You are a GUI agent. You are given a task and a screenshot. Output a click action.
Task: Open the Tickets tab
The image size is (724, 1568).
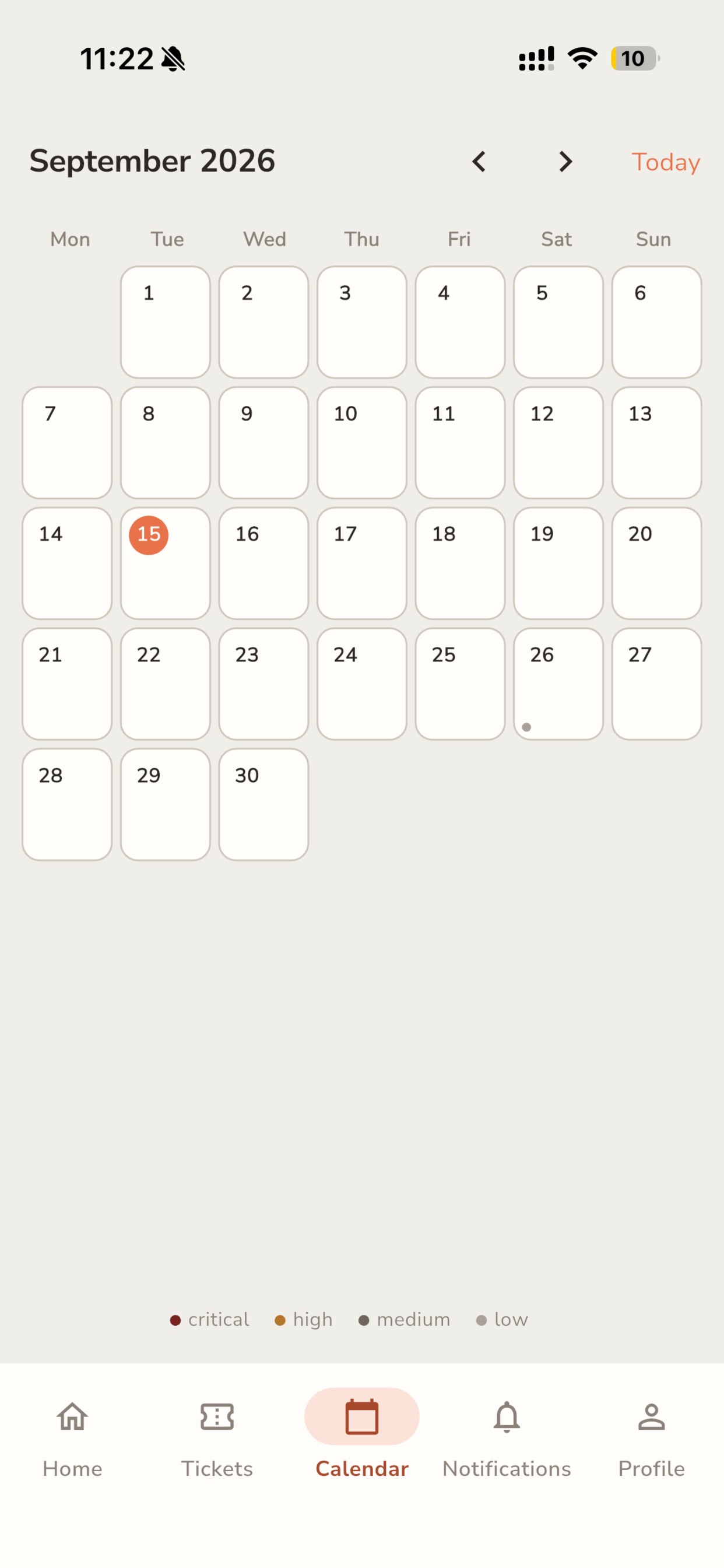point(217,1439)
